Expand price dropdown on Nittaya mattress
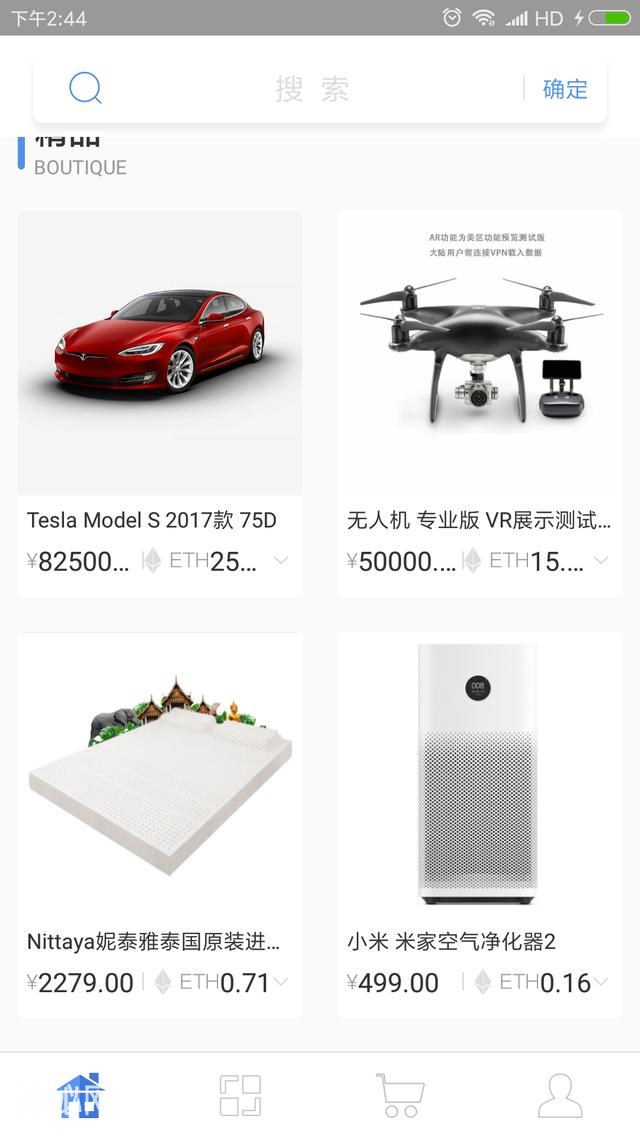The width and height of the screenshot is (640, 1138). coord(281,982)
